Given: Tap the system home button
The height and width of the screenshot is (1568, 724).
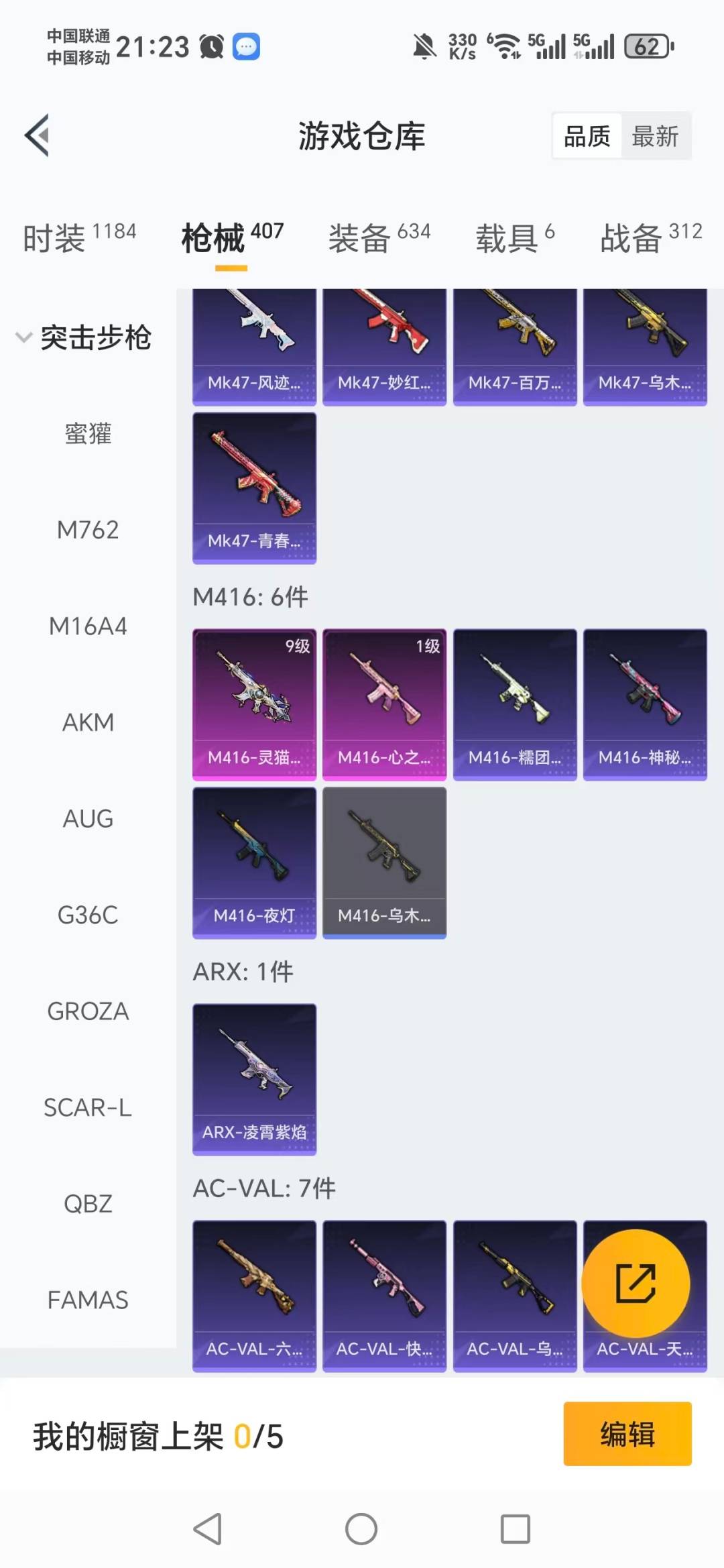Looking at the screenshot, I should click(361, 1529).
